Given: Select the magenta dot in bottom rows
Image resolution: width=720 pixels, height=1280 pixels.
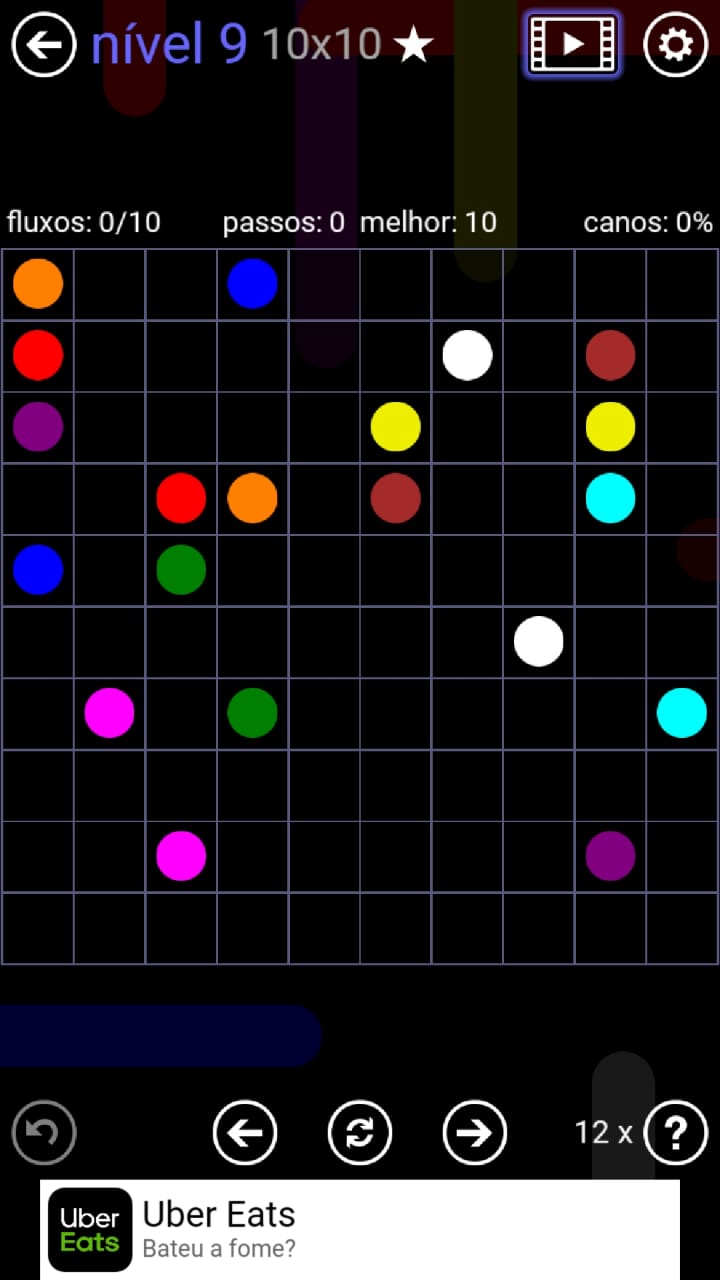Looking at the screenshot, I should click(181, 856).
